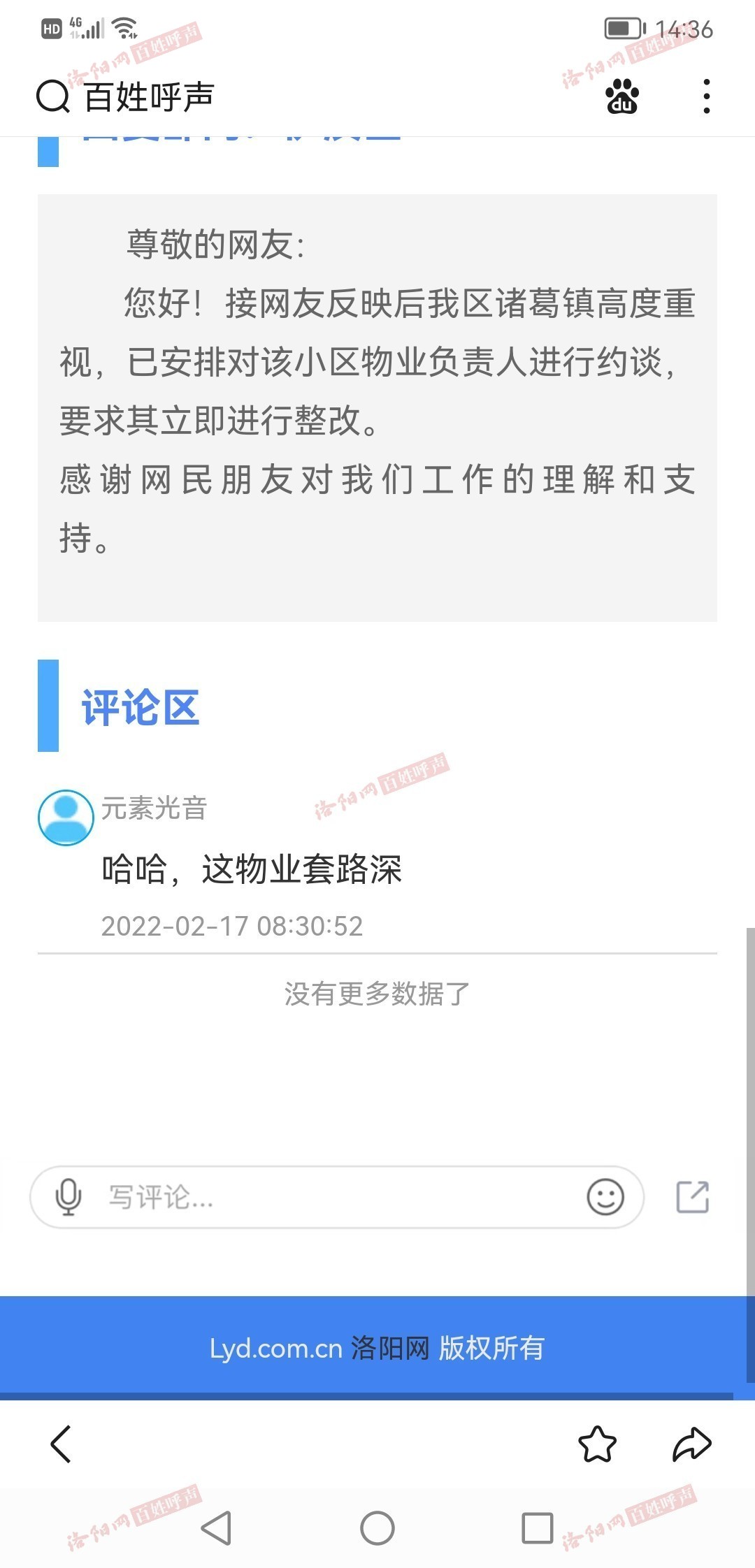Open the three-dot overflow menu
The image size is (755, 1568).
(707, 96)
